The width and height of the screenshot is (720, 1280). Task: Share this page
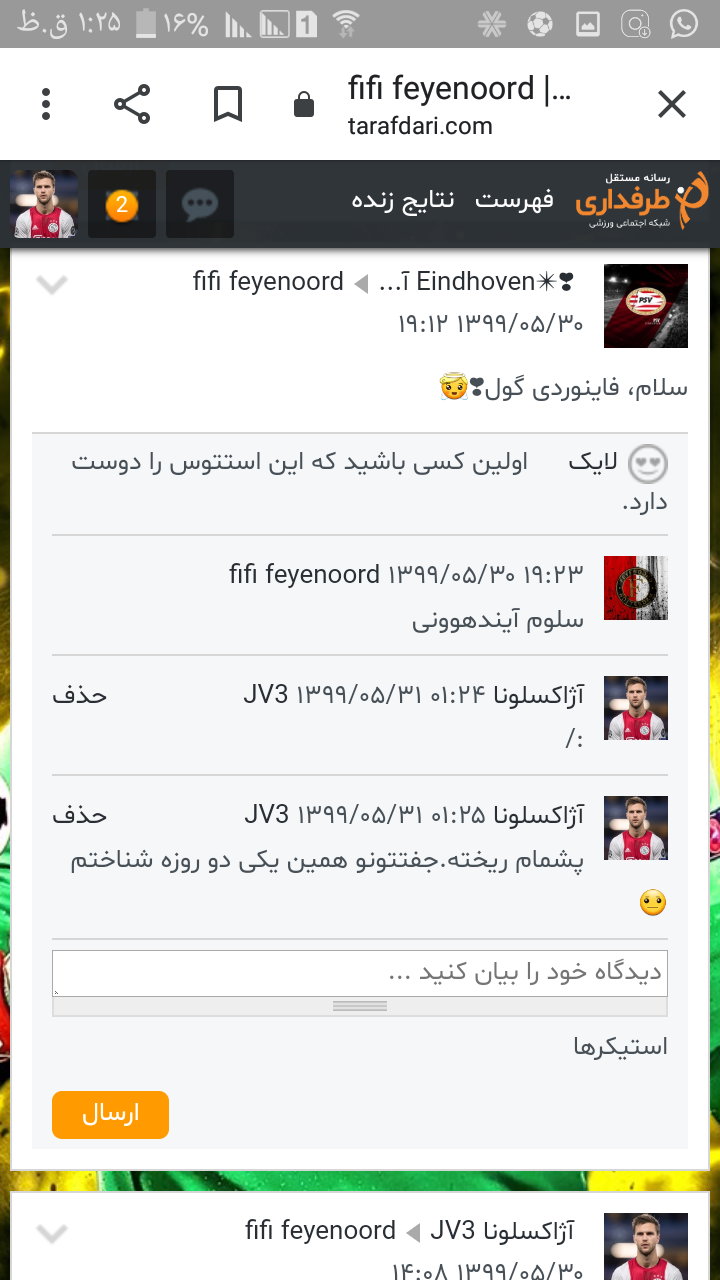[132, 104]
